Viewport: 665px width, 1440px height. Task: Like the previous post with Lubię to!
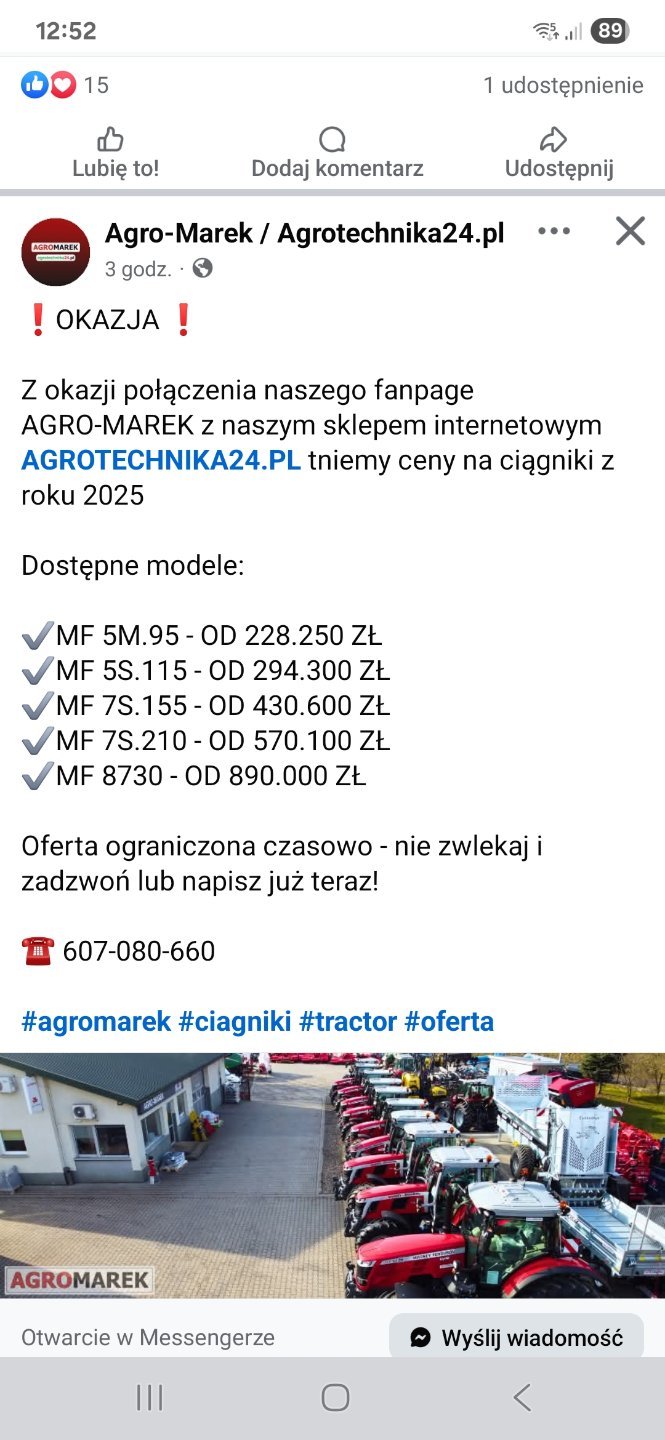click(115, 153)
